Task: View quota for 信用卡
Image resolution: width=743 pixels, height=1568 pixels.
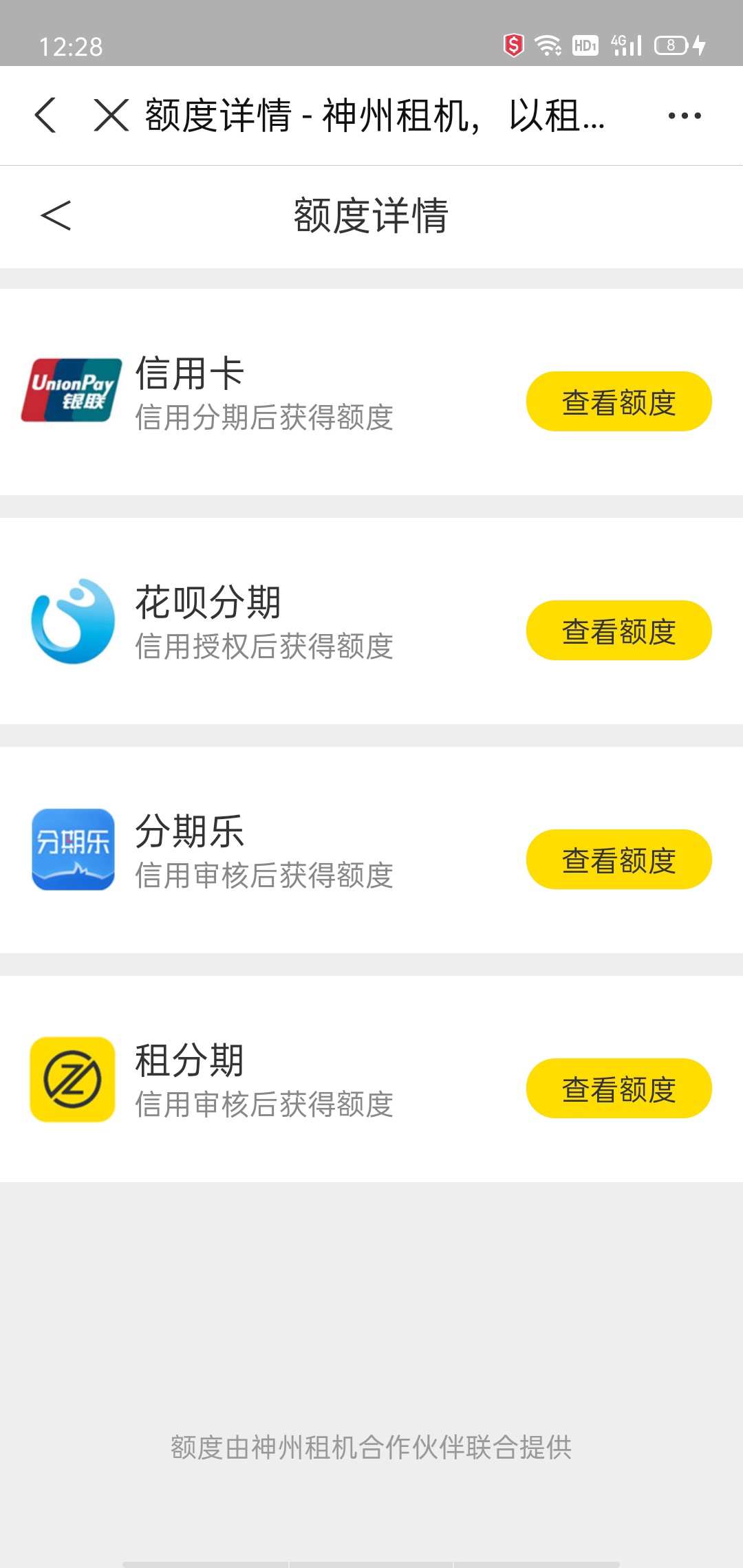Action: click(x=618, y=402)
